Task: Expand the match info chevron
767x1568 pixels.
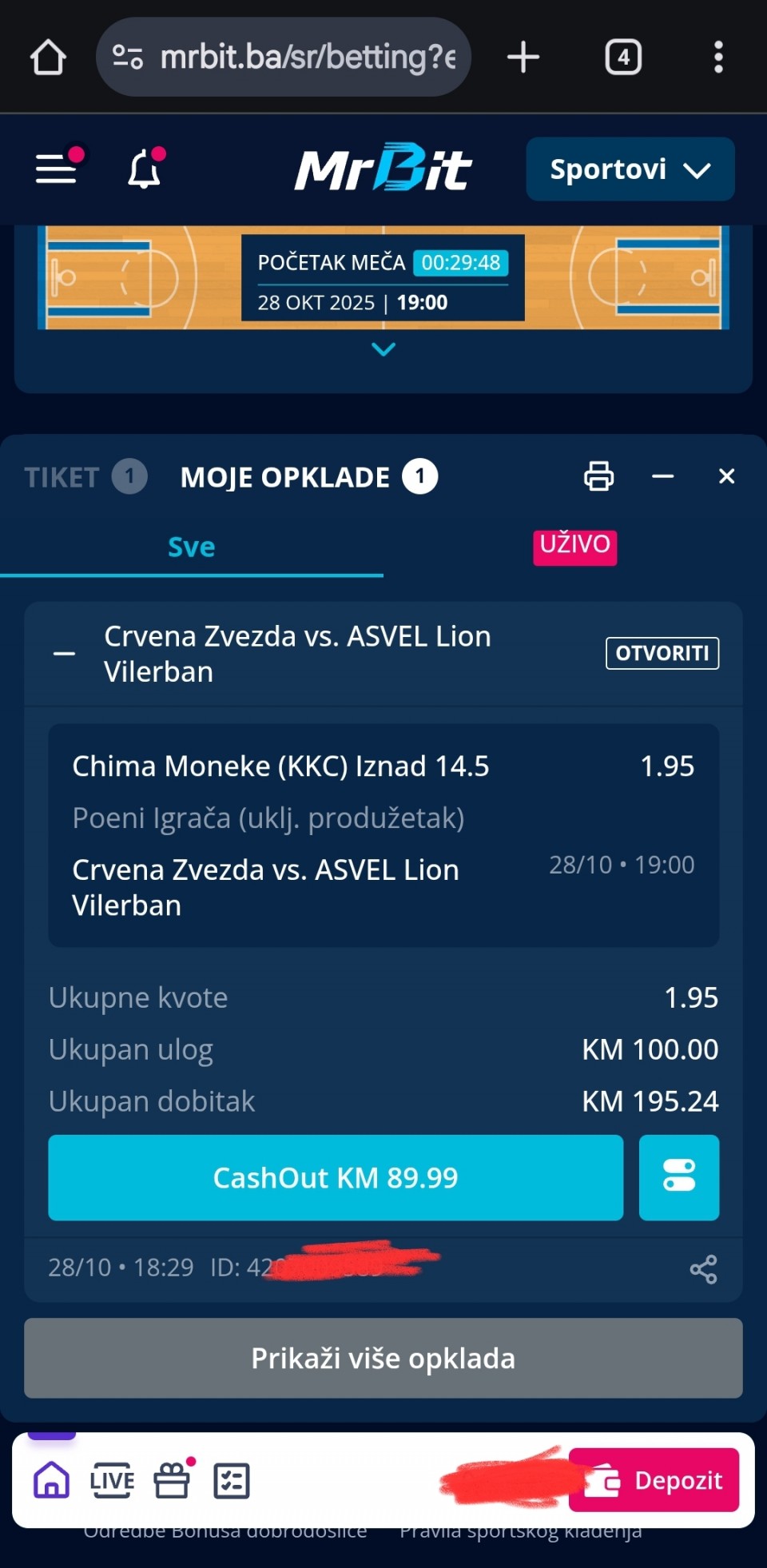Action: coord(383,349)
